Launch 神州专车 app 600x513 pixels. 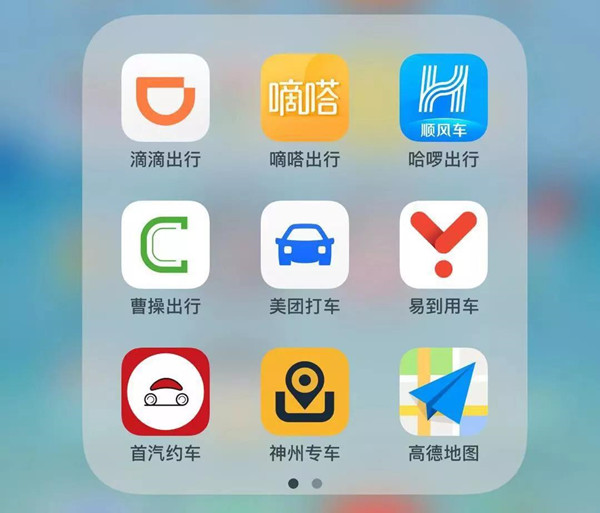tap(304, 392)
